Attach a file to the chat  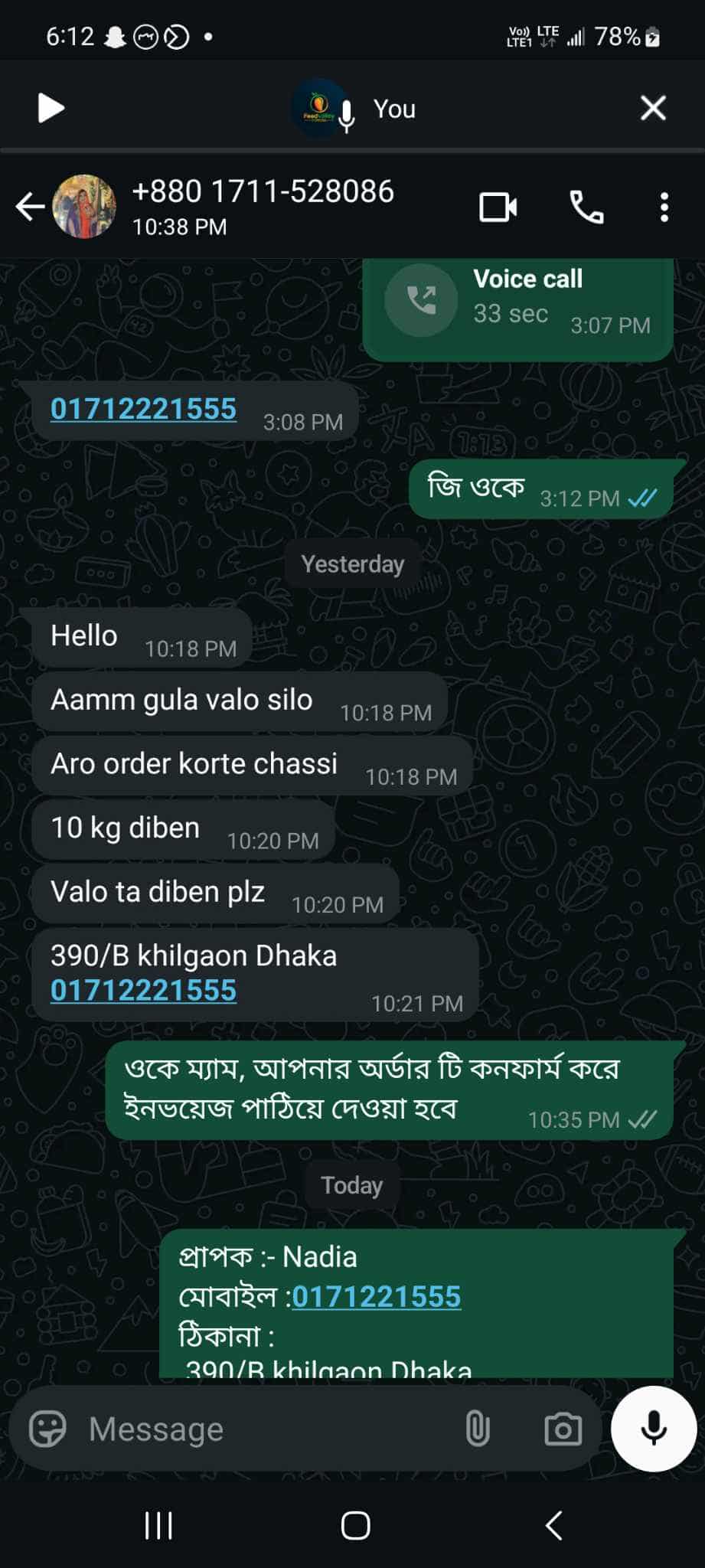[x=477, y=1429]
